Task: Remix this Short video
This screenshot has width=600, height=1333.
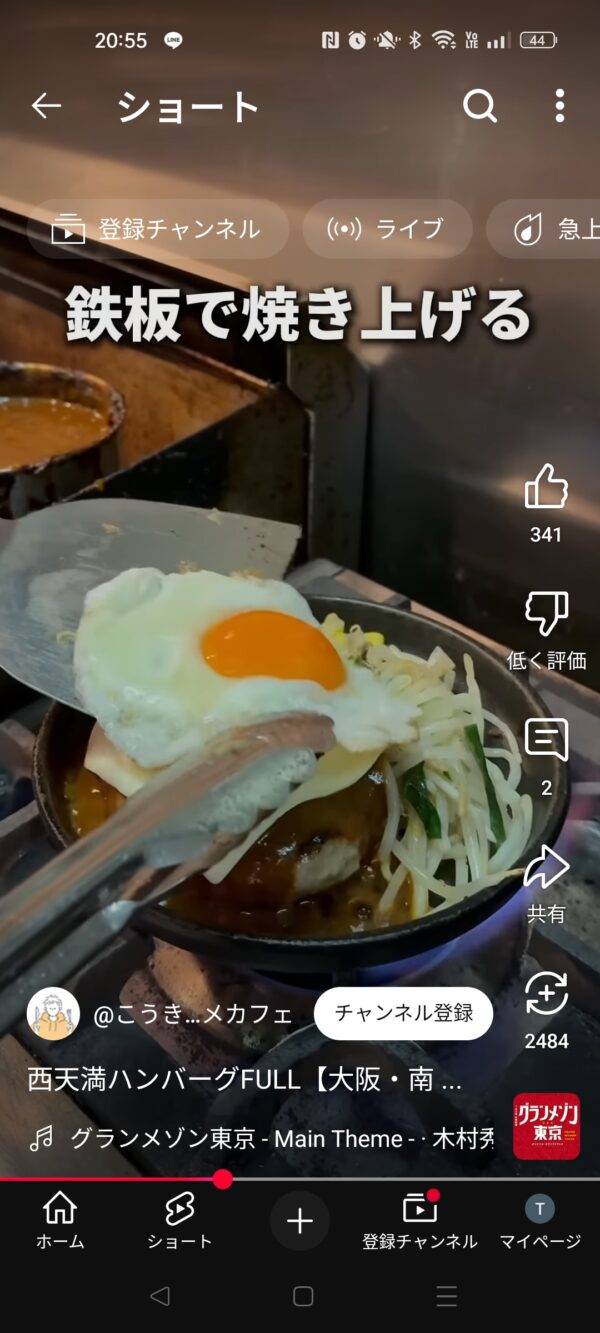Action: (x=546, y=995)
